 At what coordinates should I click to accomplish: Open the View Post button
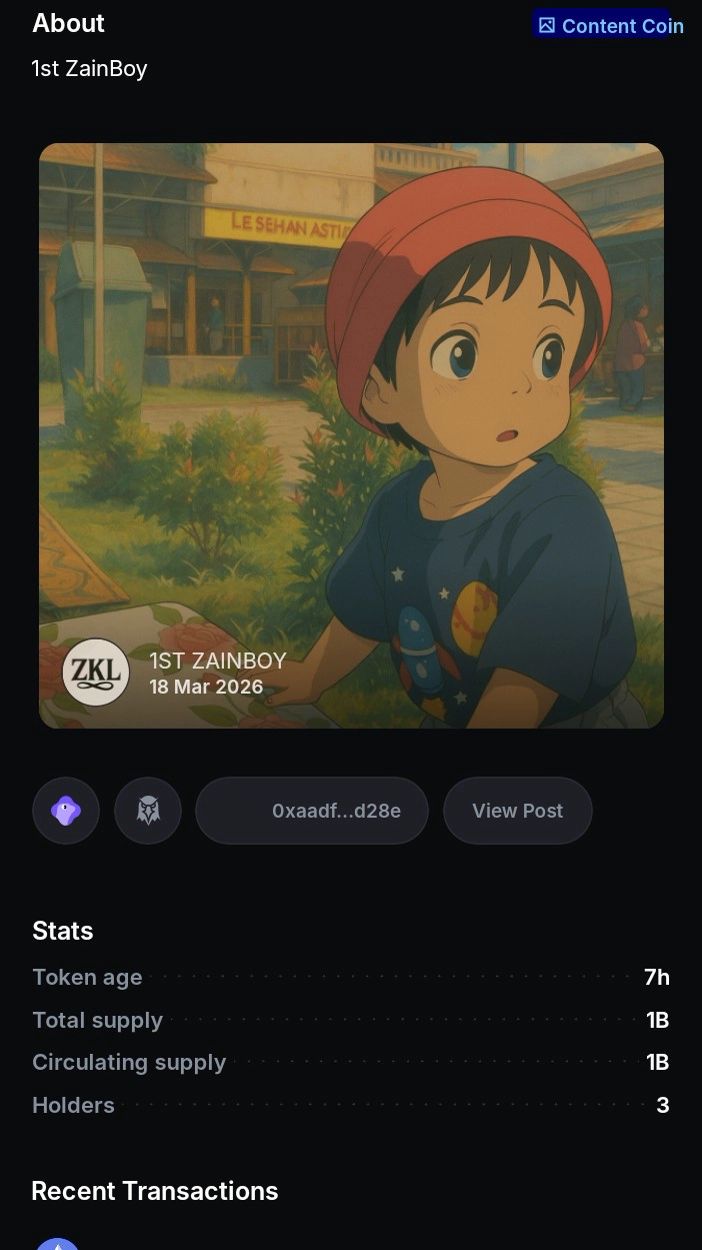517,811
